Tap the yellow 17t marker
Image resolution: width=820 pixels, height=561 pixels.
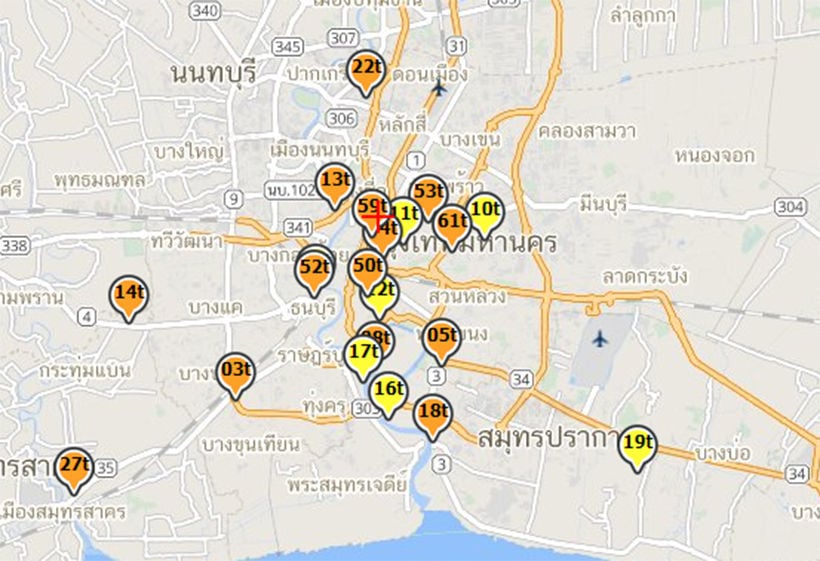(x=362, y=354)
